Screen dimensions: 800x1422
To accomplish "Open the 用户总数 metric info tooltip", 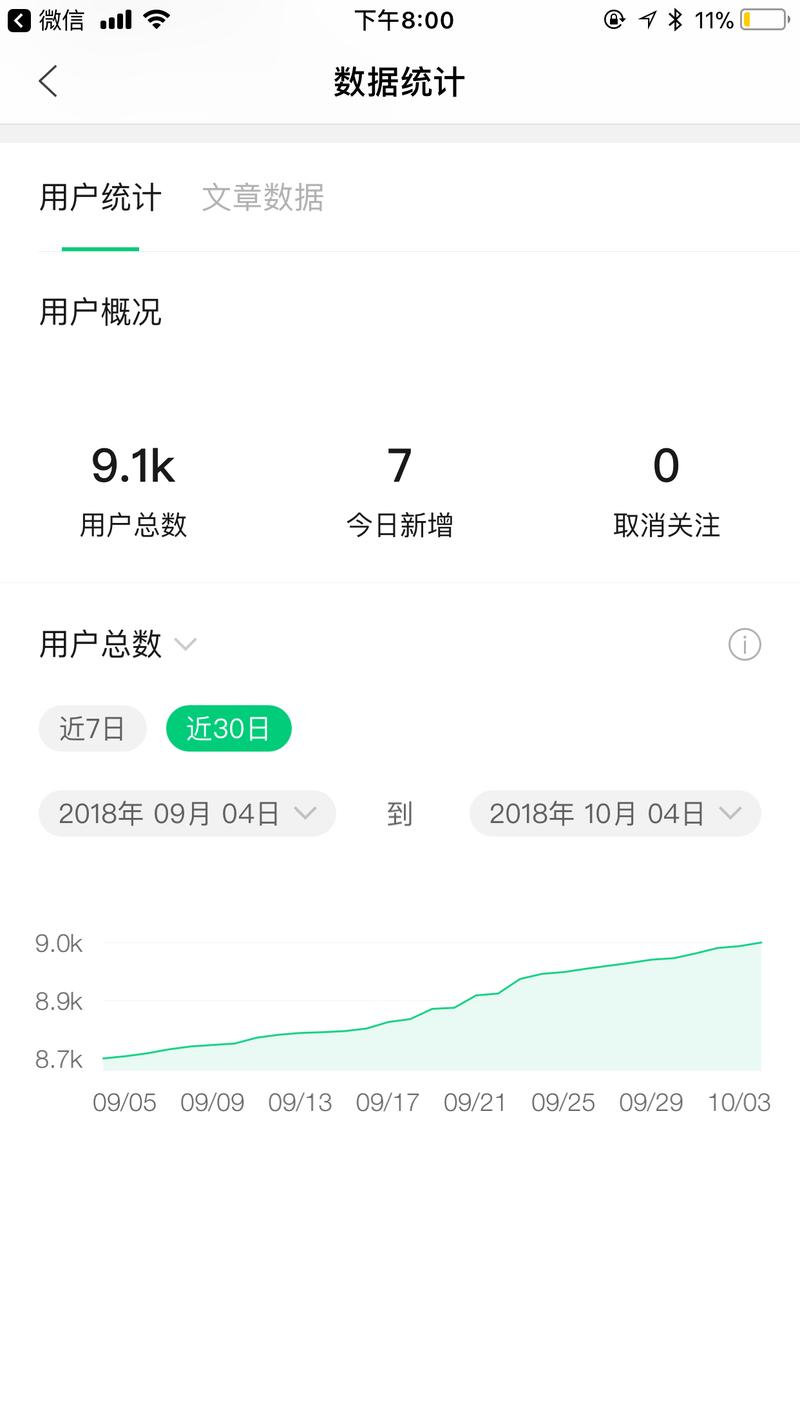I will 744,645.
